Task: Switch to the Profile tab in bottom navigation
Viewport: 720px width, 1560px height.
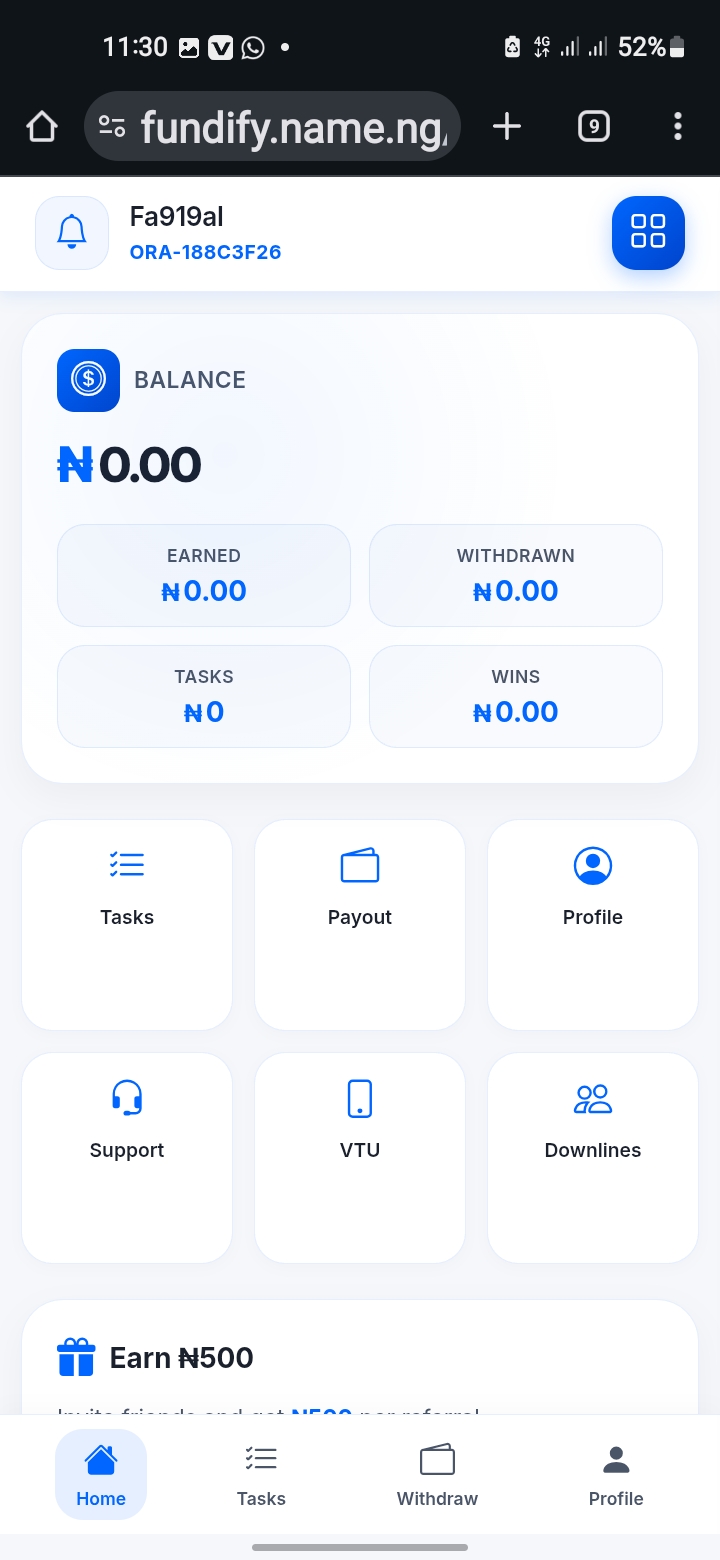Action: click(x=616, y=1475)
